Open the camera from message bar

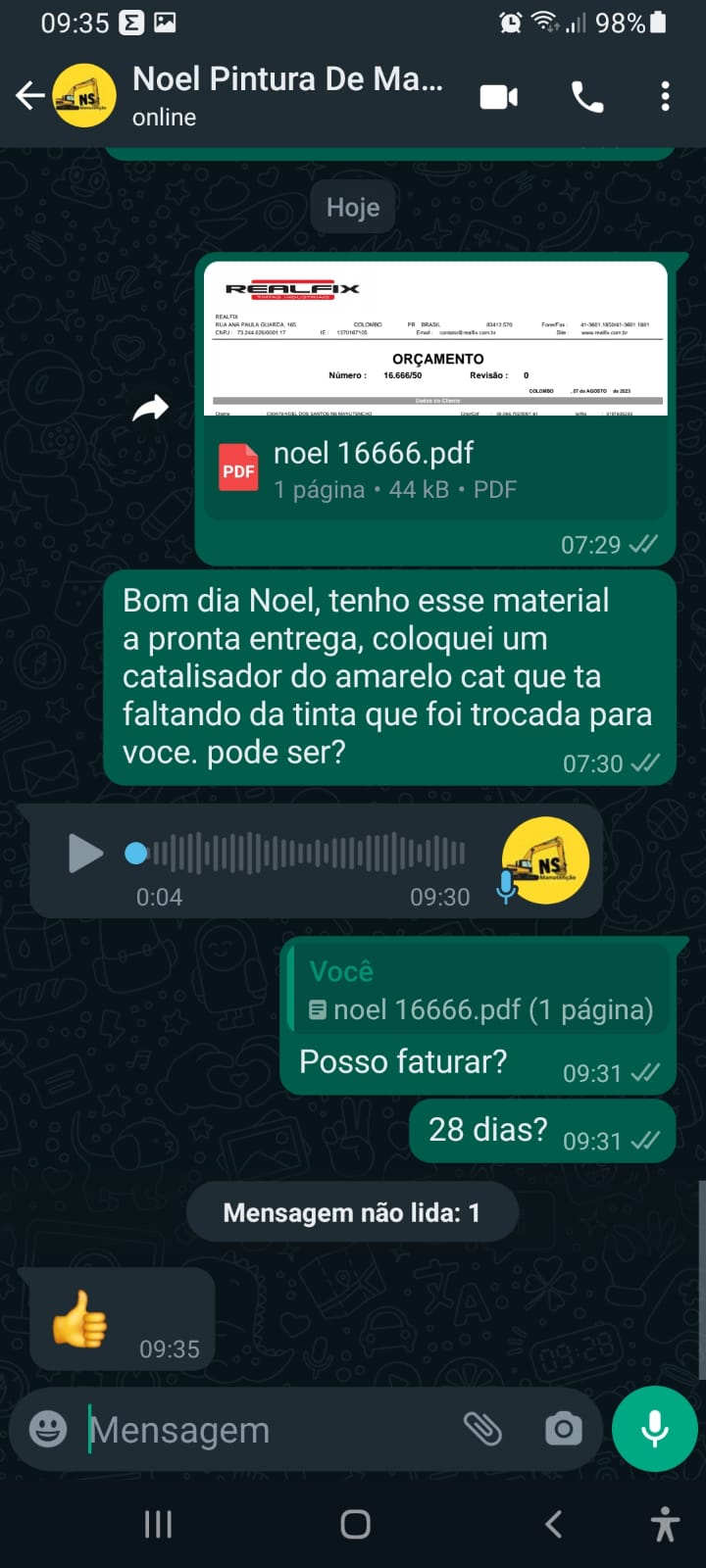[x=564, y=1429]
